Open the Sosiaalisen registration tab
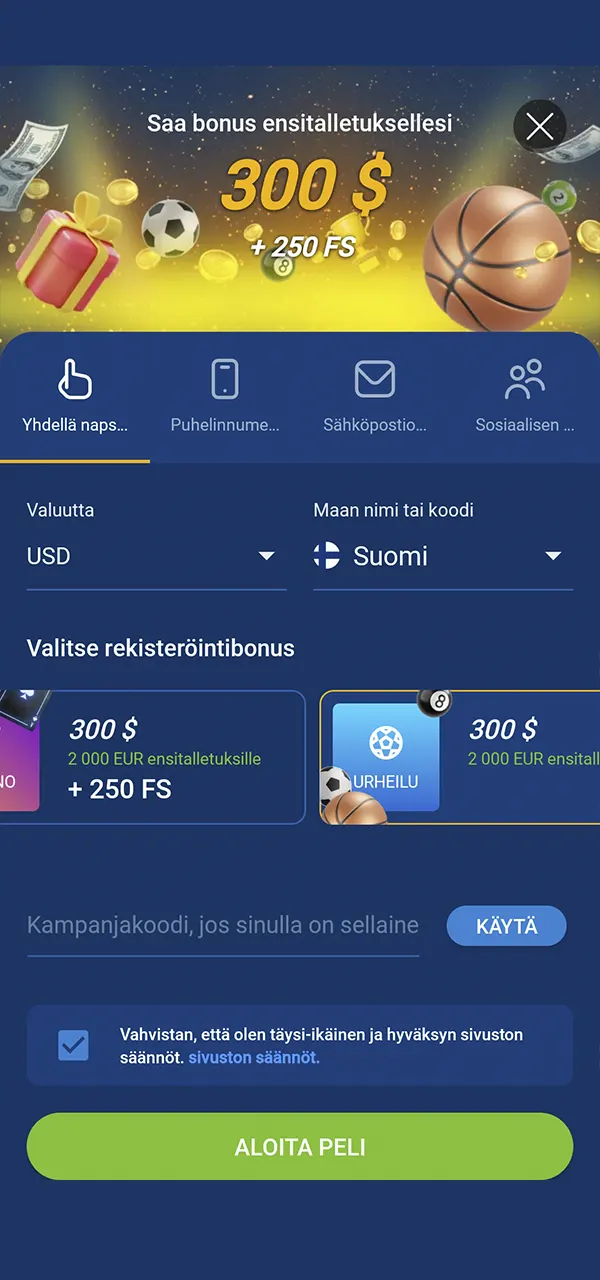The width and height of the screenshot is (600, 1280). (524, 397)
